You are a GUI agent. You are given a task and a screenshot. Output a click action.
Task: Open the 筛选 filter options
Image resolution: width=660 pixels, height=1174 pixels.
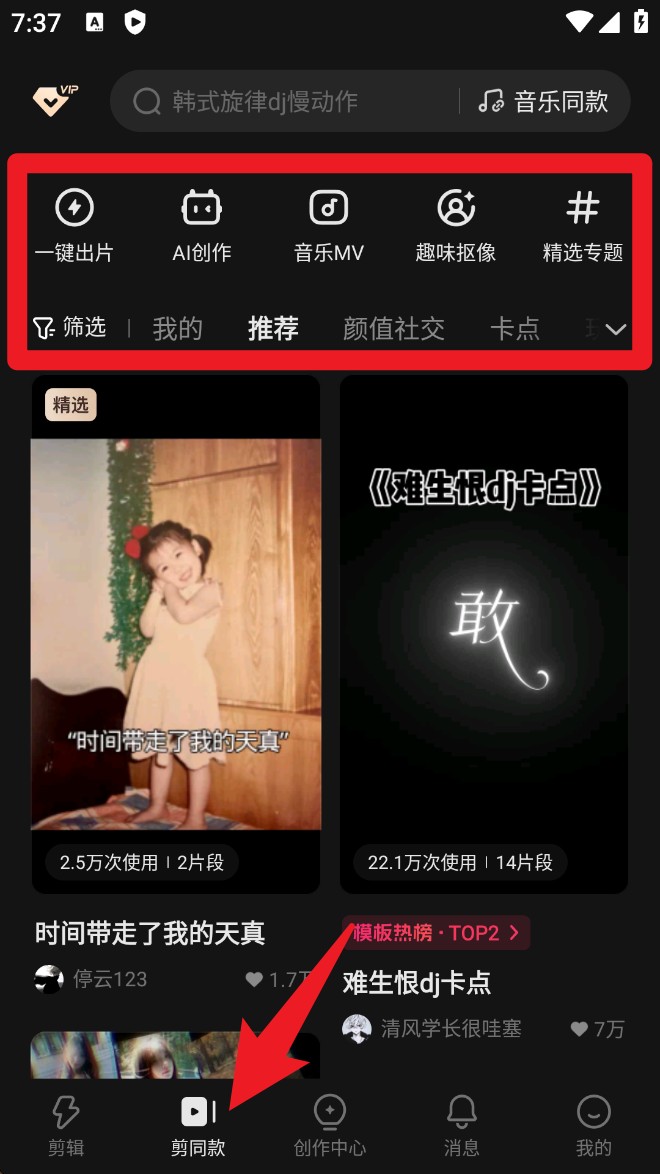(70, 328)
